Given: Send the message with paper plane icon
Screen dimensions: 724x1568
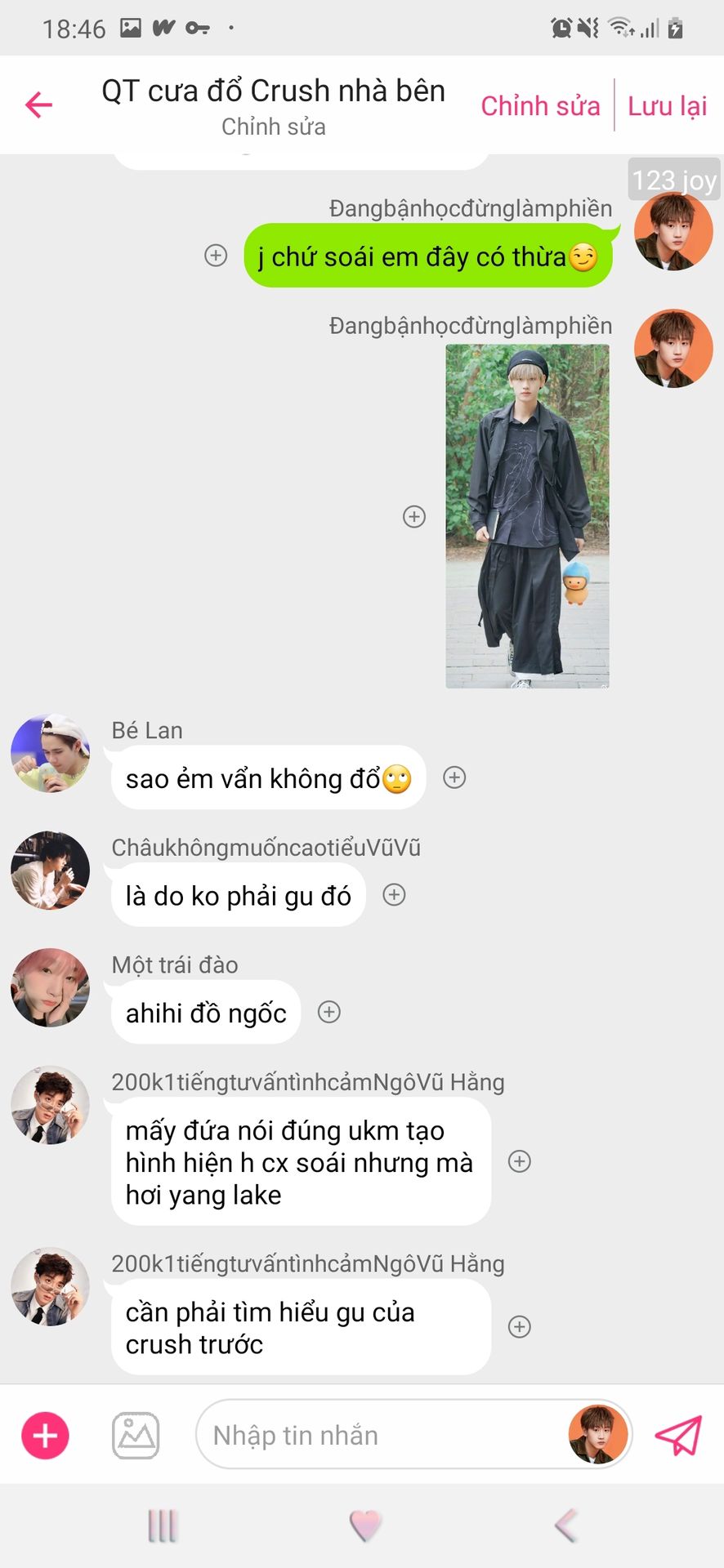Looking at the screenshot, I should [x=678, y=1435].
